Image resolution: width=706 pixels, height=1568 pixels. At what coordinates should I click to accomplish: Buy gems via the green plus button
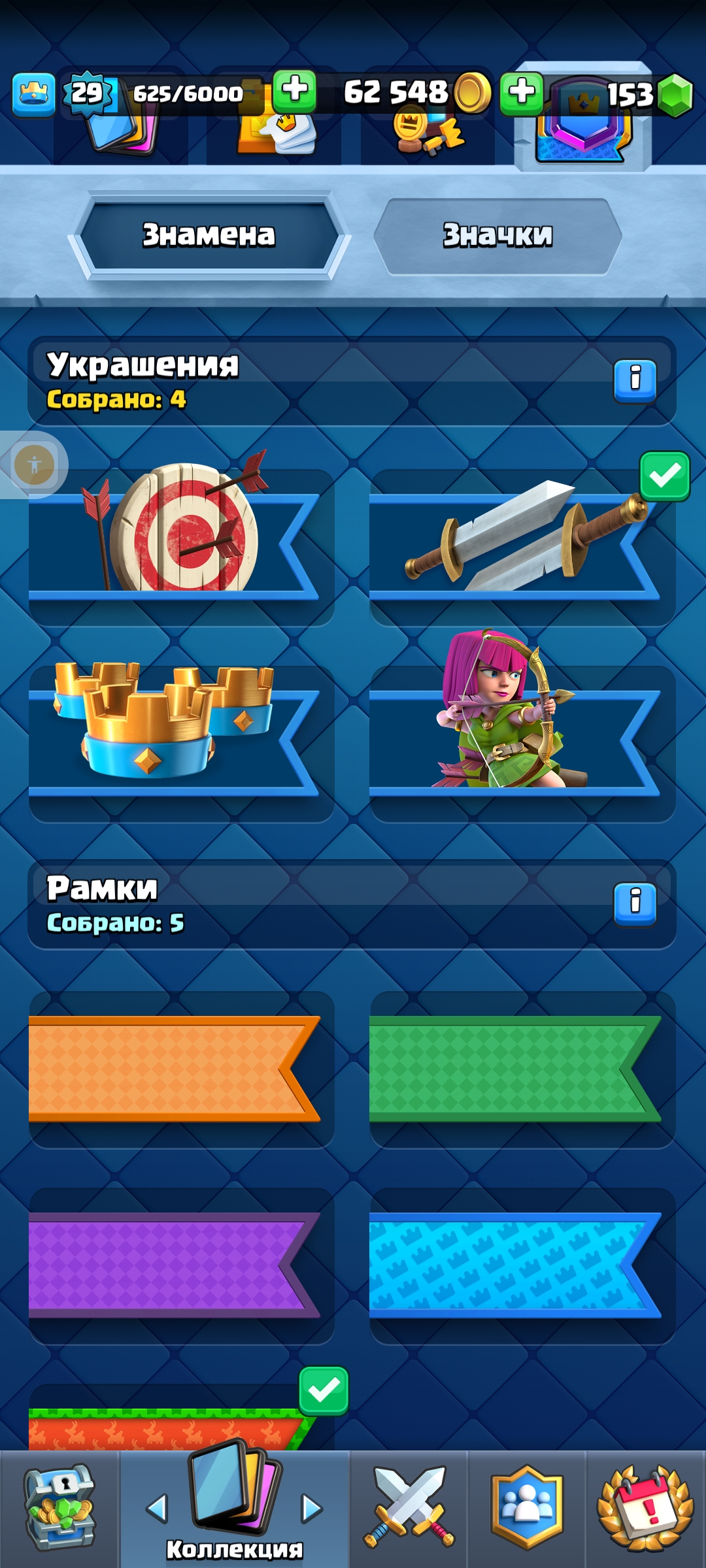click(522, 93)
